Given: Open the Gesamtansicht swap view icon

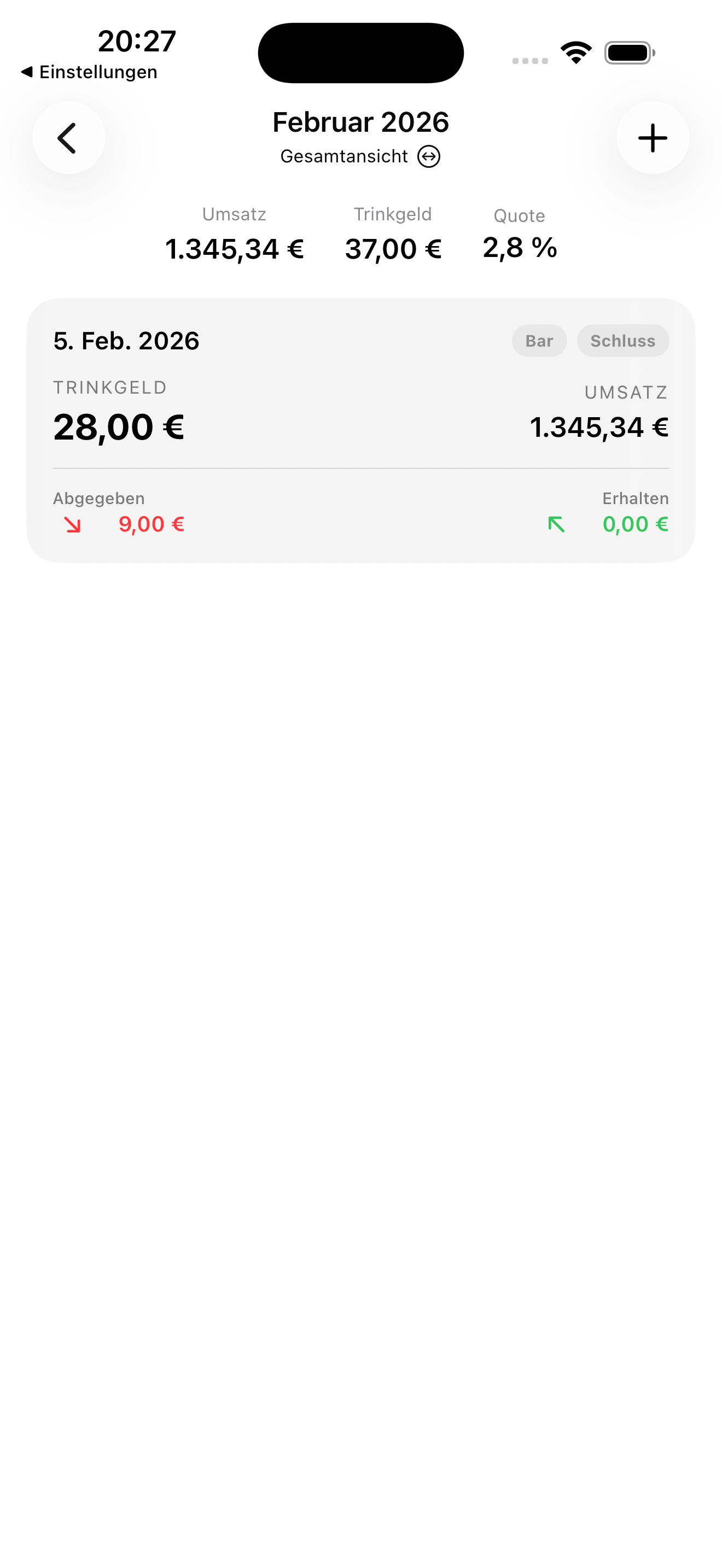Looking at the screenshot, I should [x=430, y=156].
